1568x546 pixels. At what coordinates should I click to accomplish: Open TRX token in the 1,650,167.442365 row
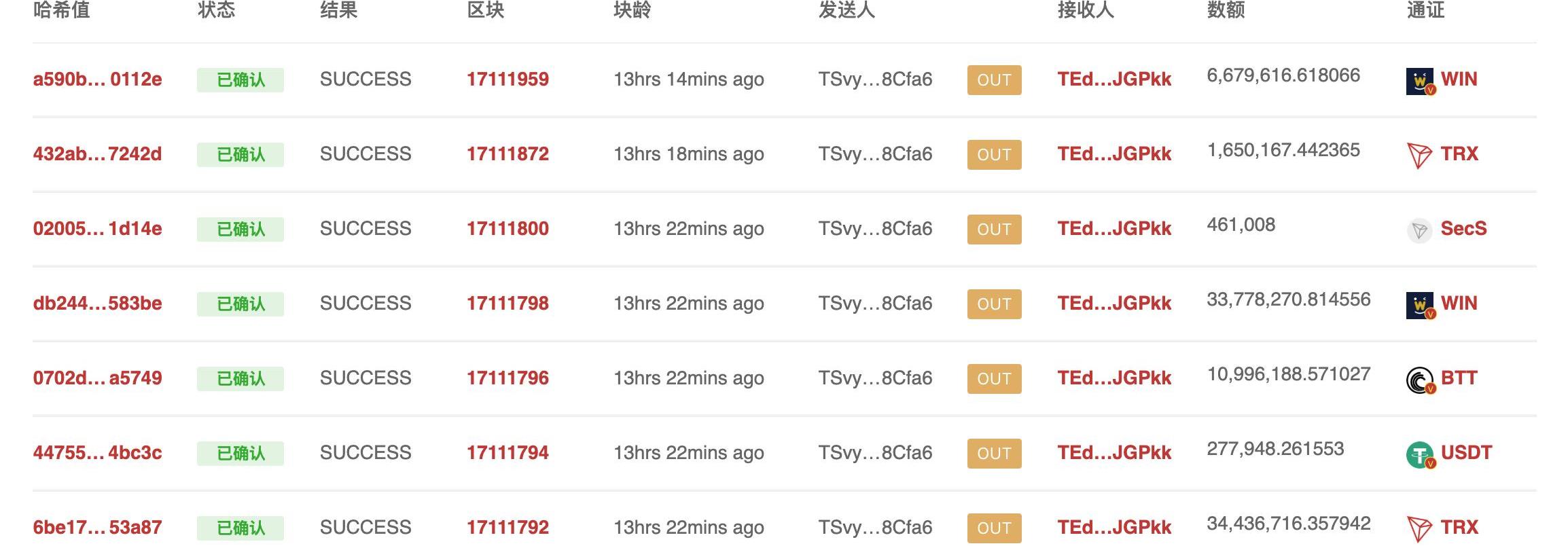pyautogui.click(x=1459, y=154)
